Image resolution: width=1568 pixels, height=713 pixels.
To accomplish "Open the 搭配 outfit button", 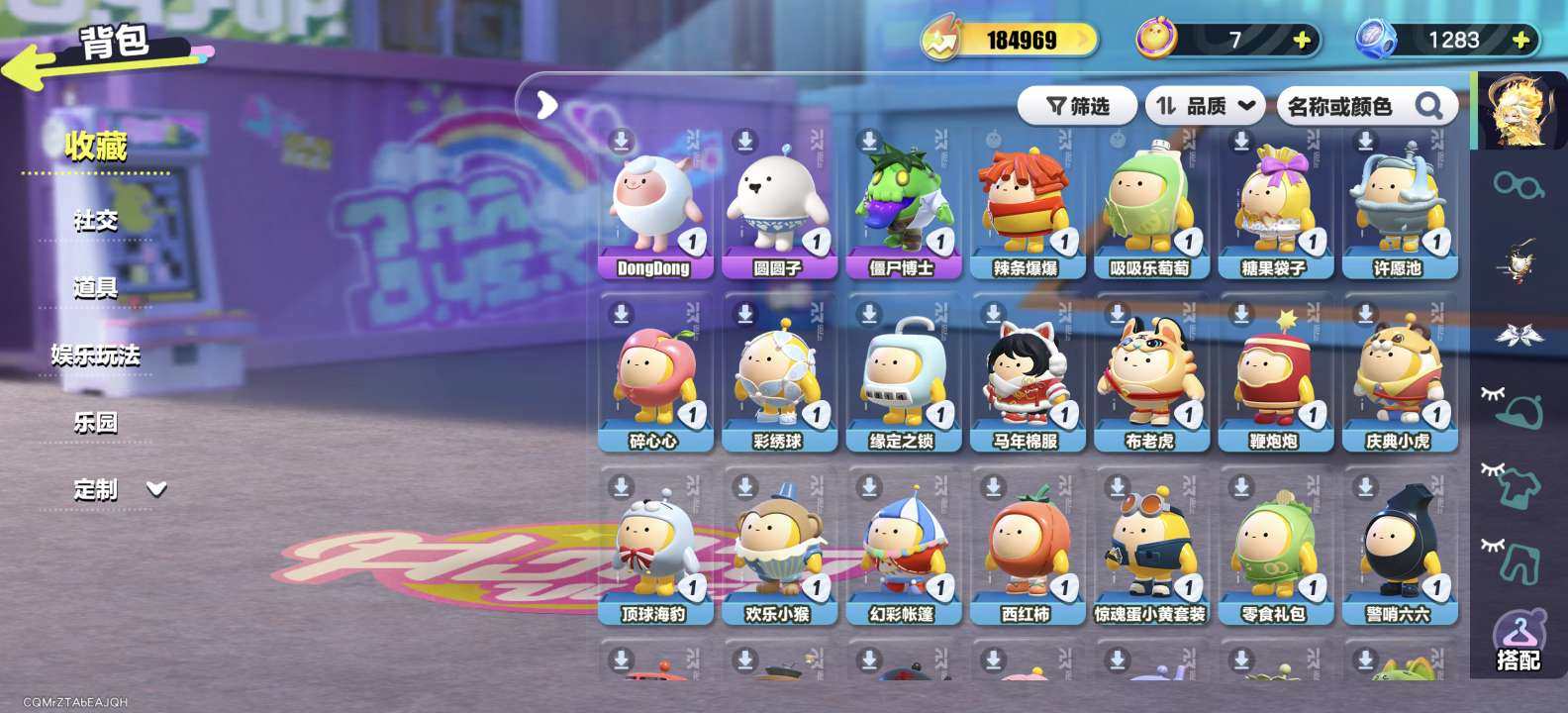I will (1519, 641).
